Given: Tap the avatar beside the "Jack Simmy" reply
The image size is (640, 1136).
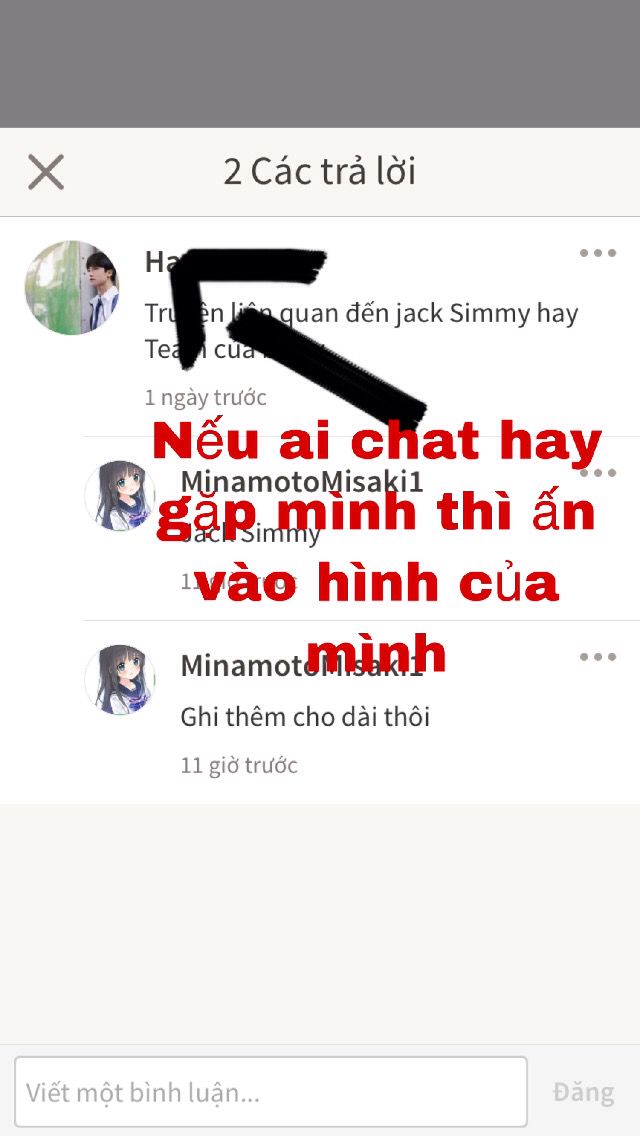Looking at the screenshot, I should pos(119,496).
